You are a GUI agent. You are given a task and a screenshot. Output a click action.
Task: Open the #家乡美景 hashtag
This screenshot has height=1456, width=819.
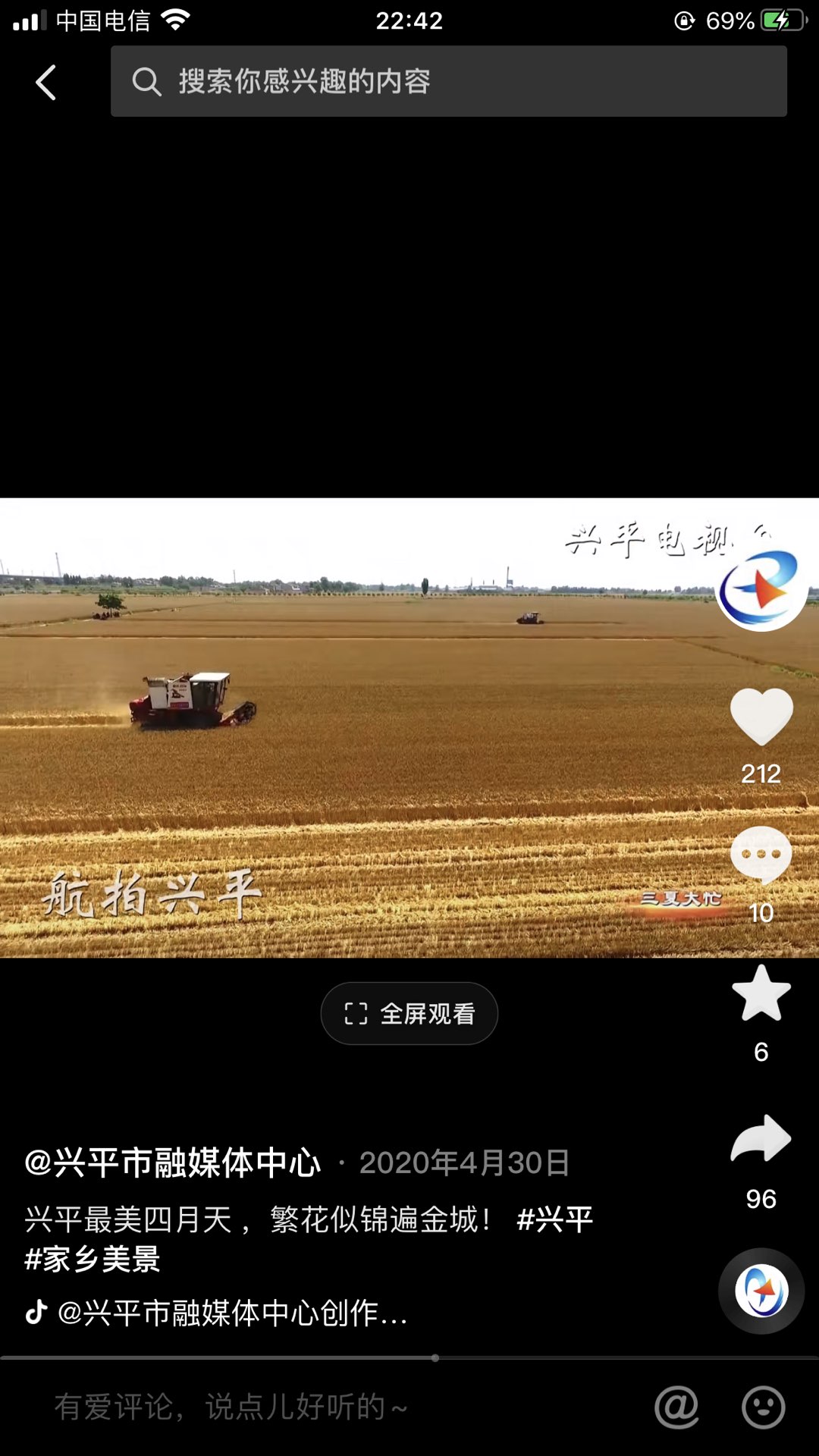pos(93,1259)
